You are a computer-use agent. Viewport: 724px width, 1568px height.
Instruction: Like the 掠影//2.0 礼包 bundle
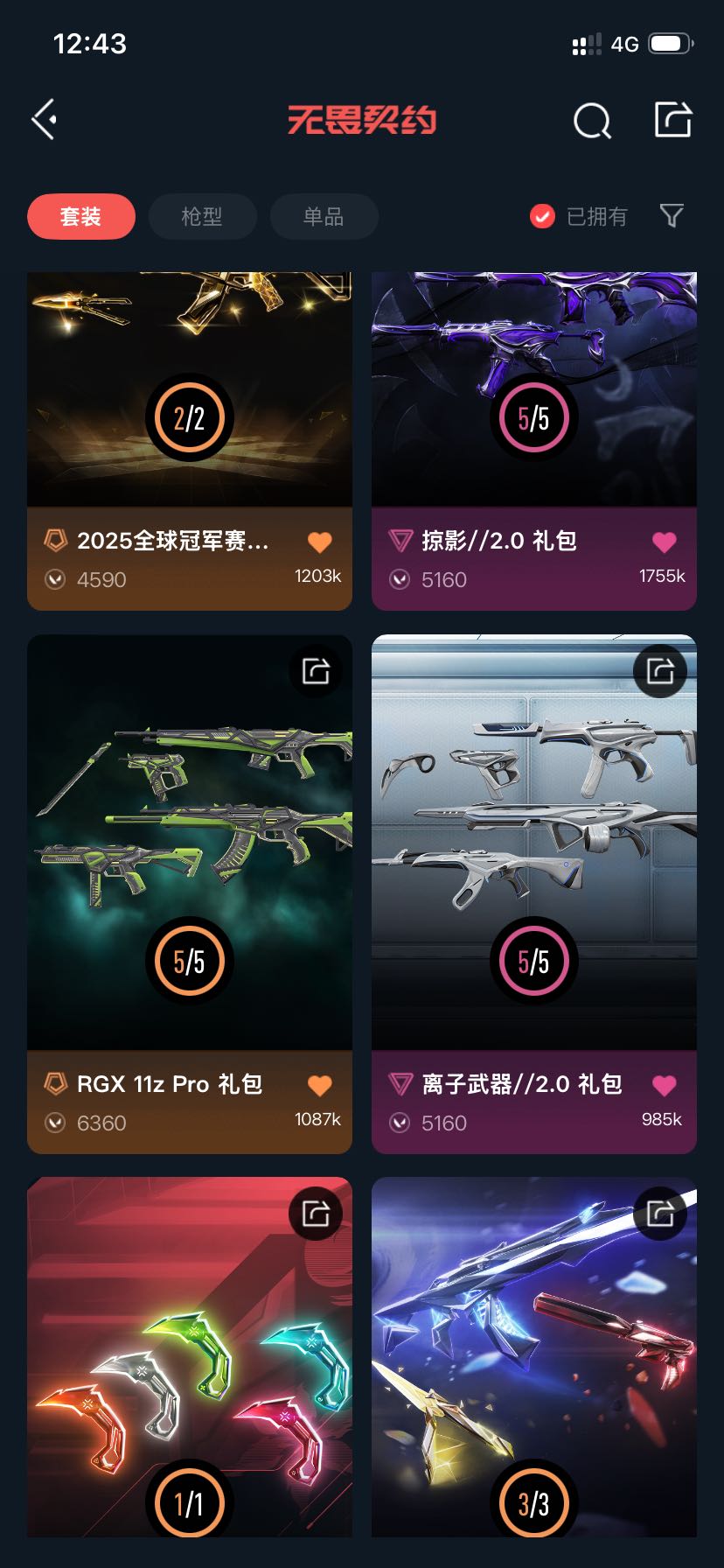(x=665, y=542)
